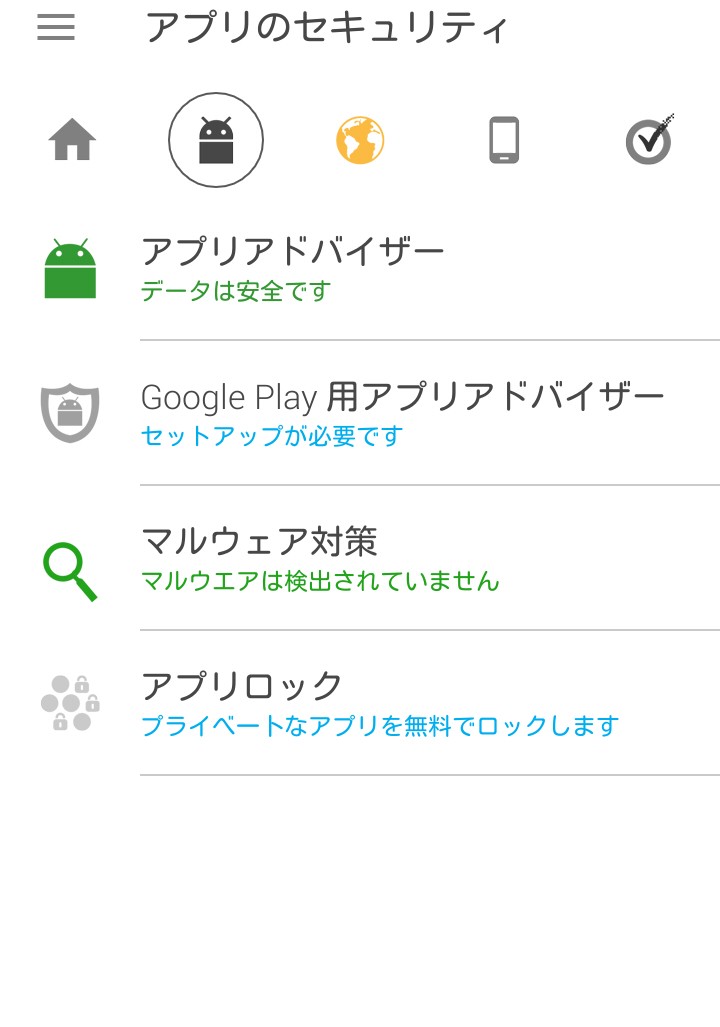Open アプリロック app lock
The width and height of the screenshot is (720, 1027).
(x=380, y=703)
